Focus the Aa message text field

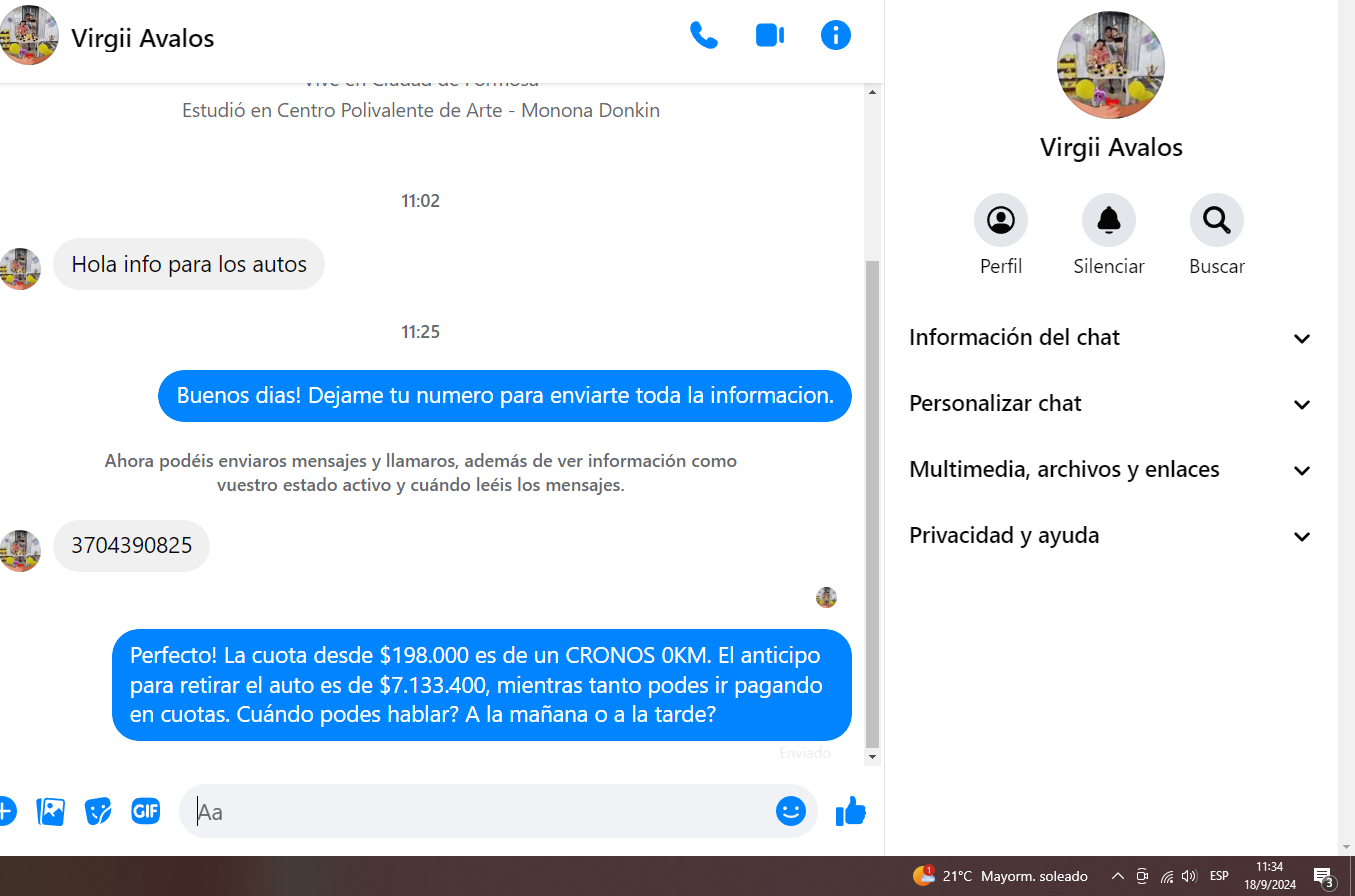pyautogui.click(x=480, y=812)
